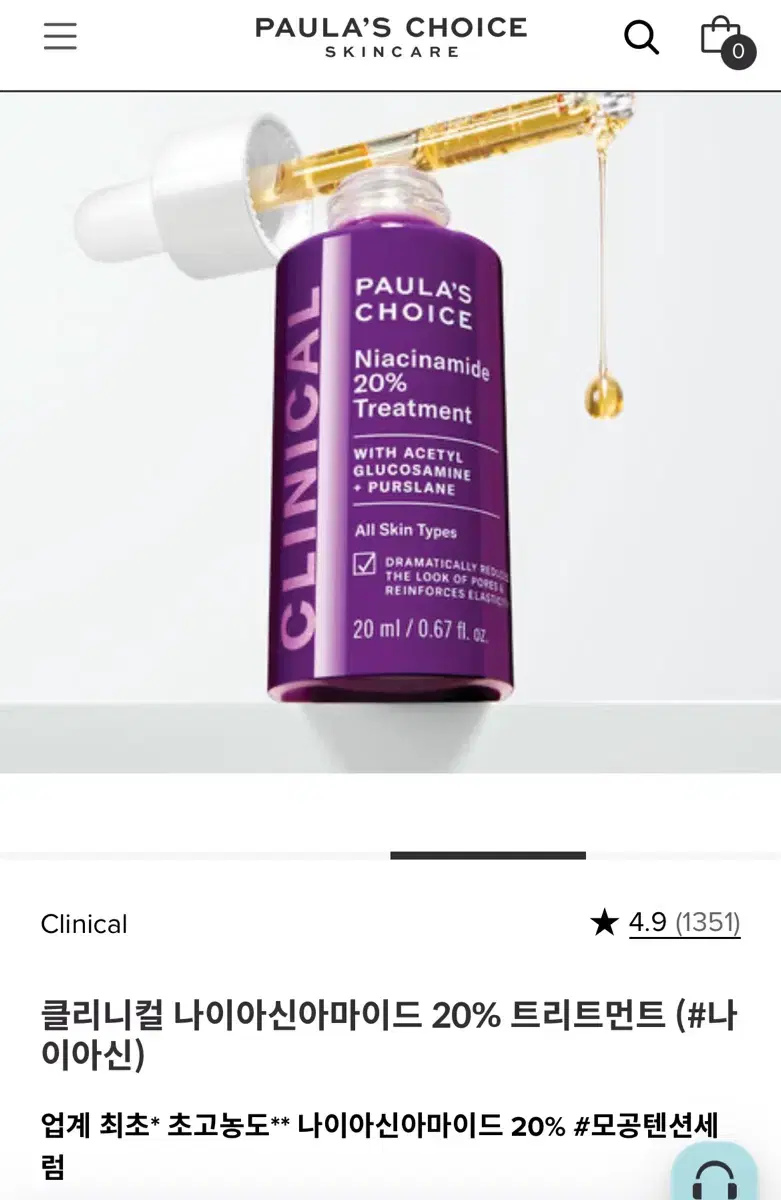The width and height of the screenshot is (781, 1200).
Task: Tap the star icon beside the rating
Action: (606, 923)
